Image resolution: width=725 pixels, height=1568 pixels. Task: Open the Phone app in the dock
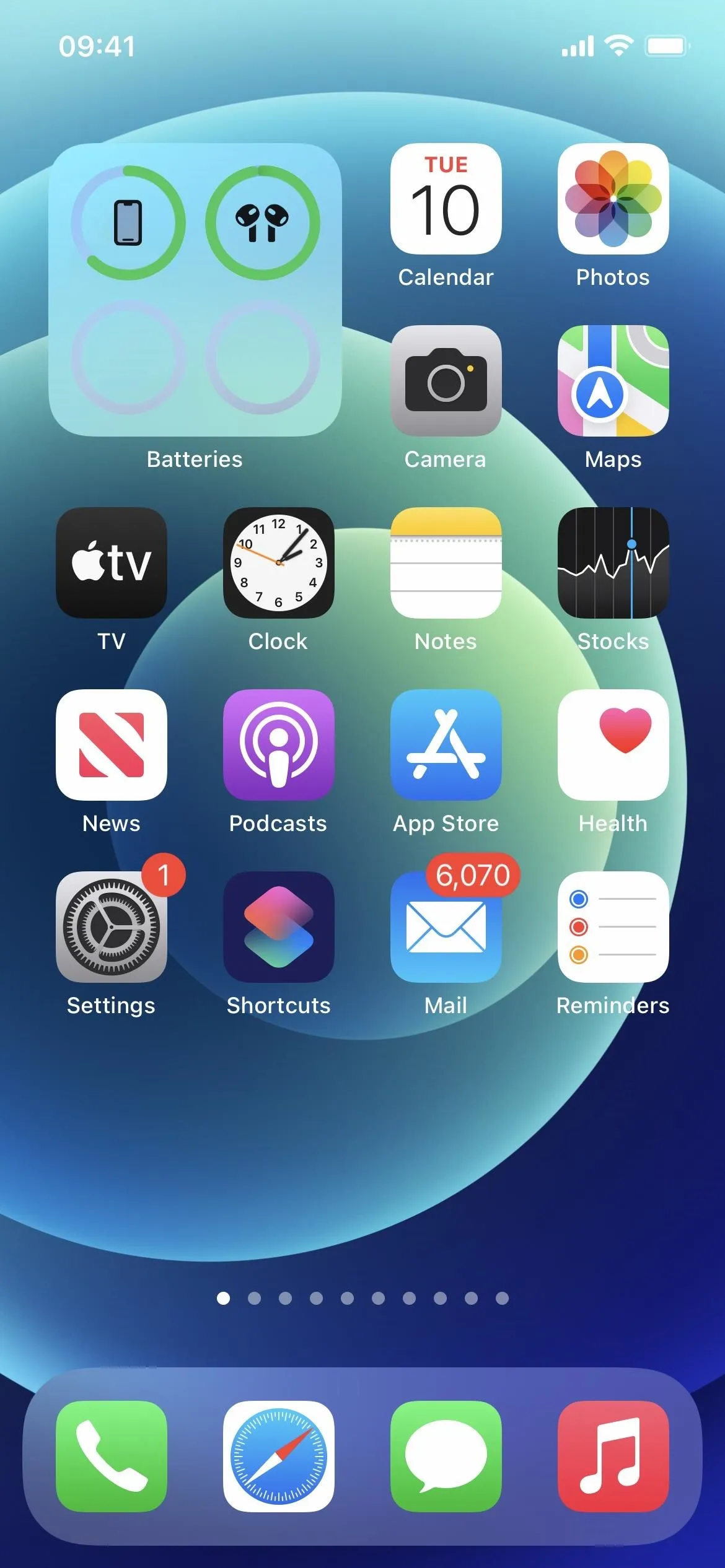tap(112, 1457)
